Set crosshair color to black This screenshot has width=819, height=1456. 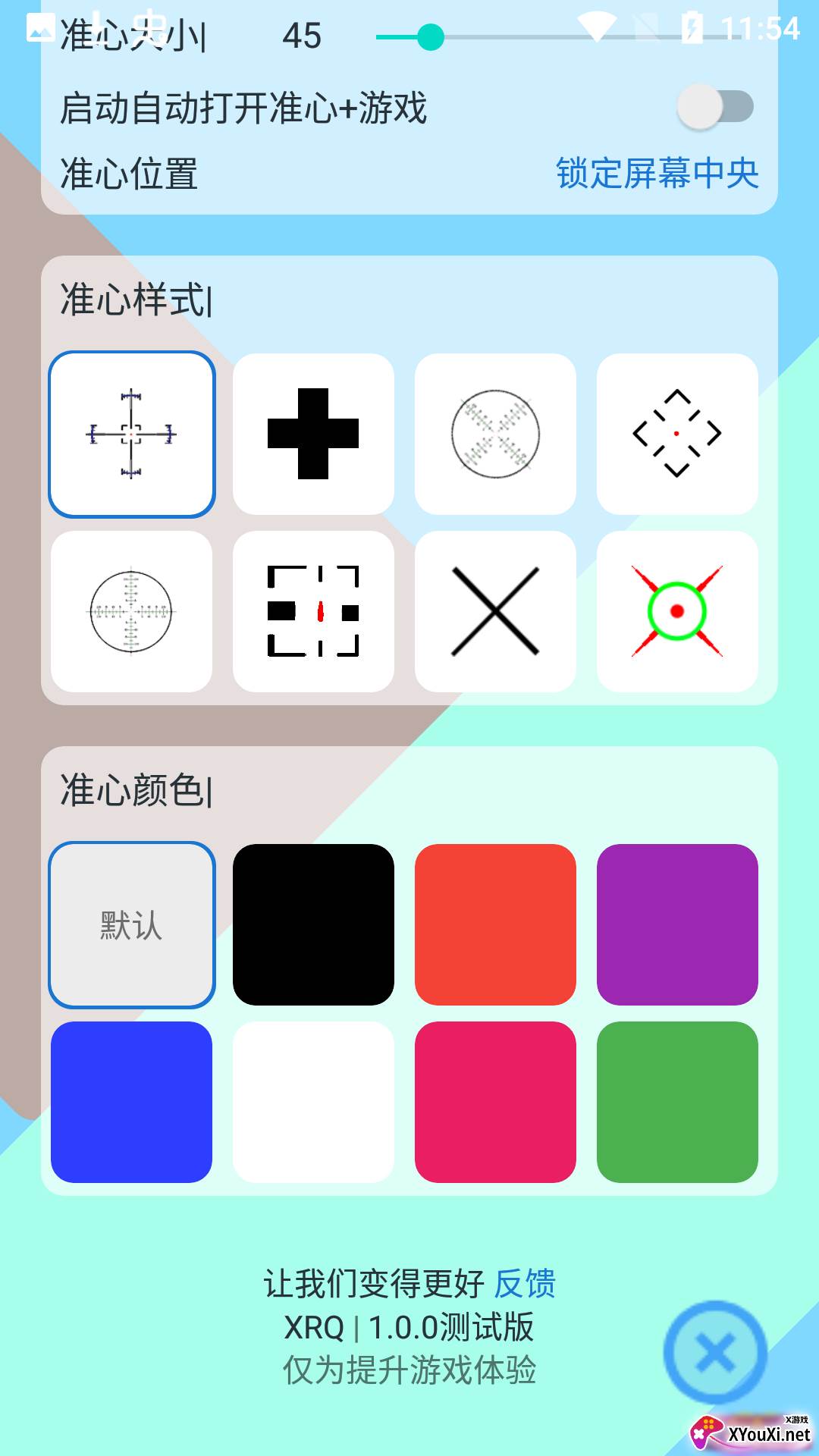point(313,925)
